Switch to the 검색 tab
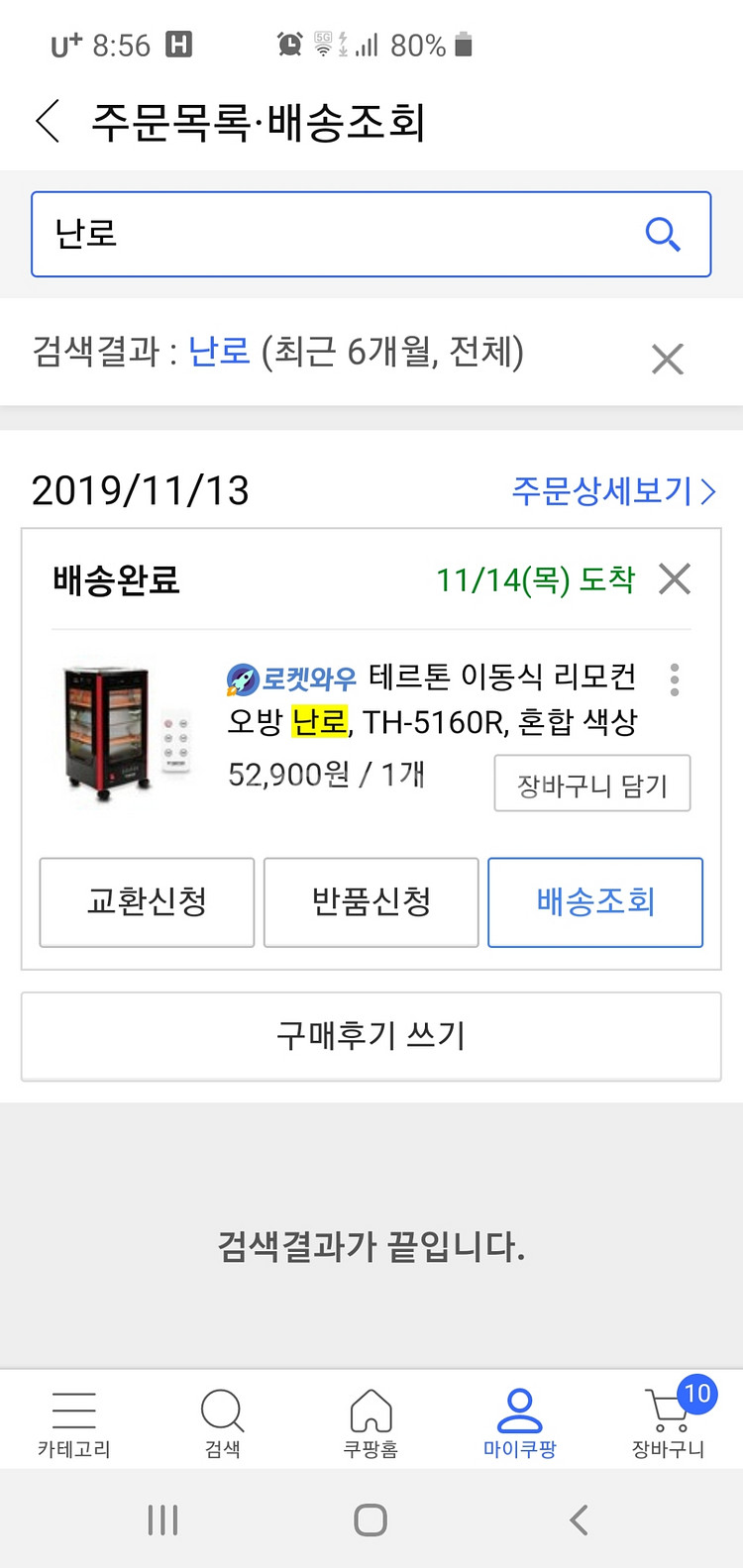 coord(222,1422)
